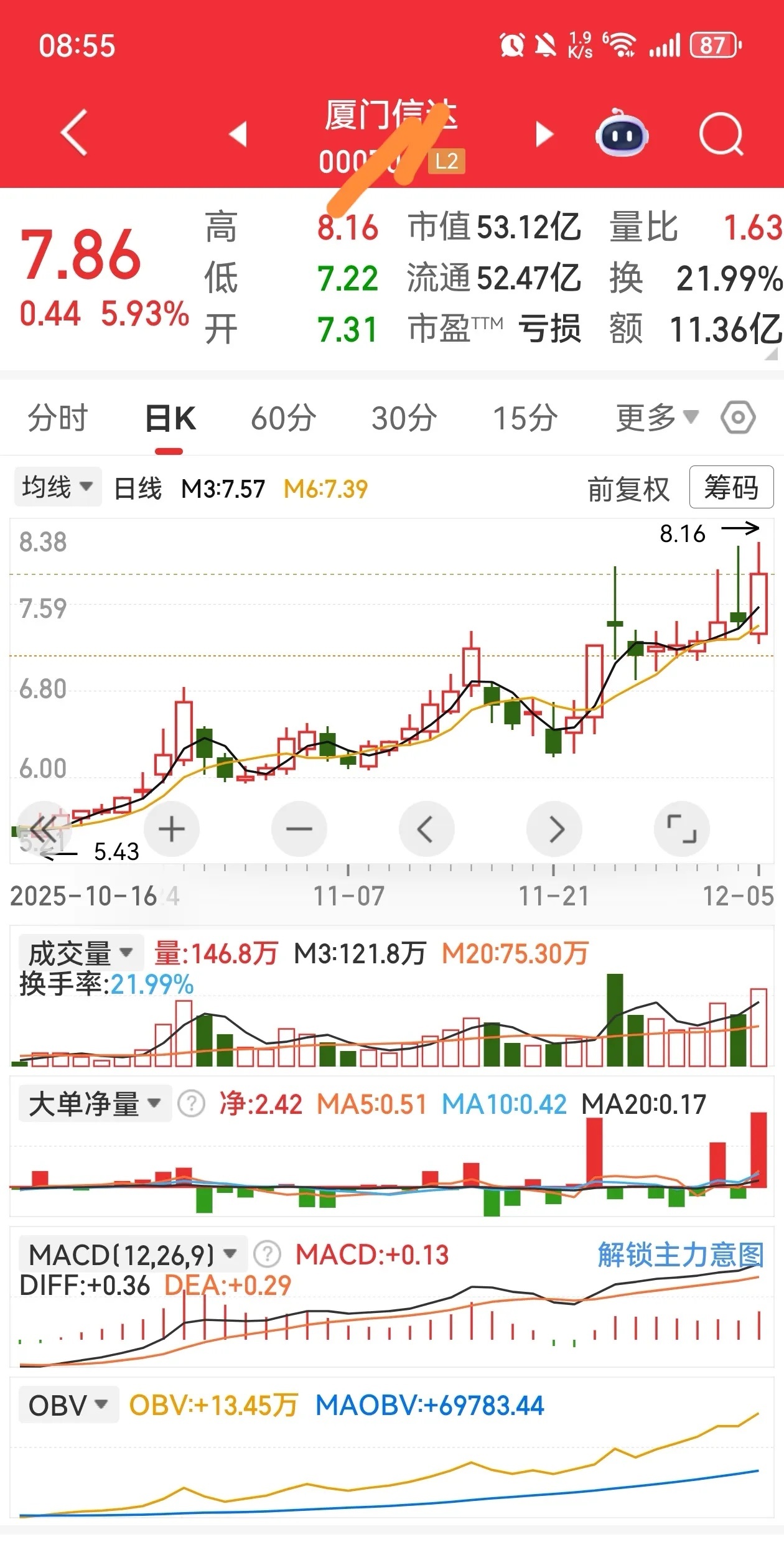Select the 30分 chart tab

[404, 418]
